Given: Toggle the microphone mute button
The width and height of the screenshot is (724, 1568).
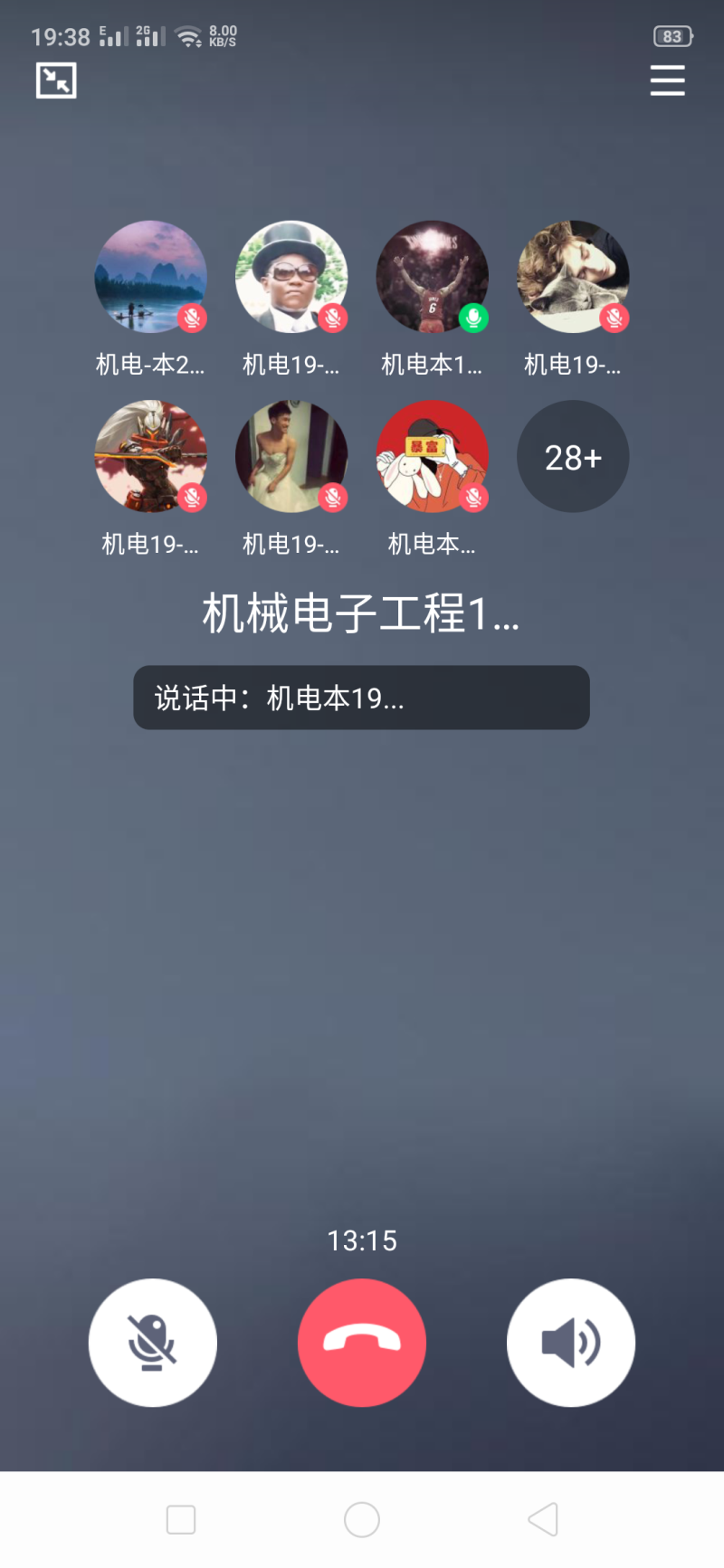Looking at the screenshot, I should [152, 1342].
